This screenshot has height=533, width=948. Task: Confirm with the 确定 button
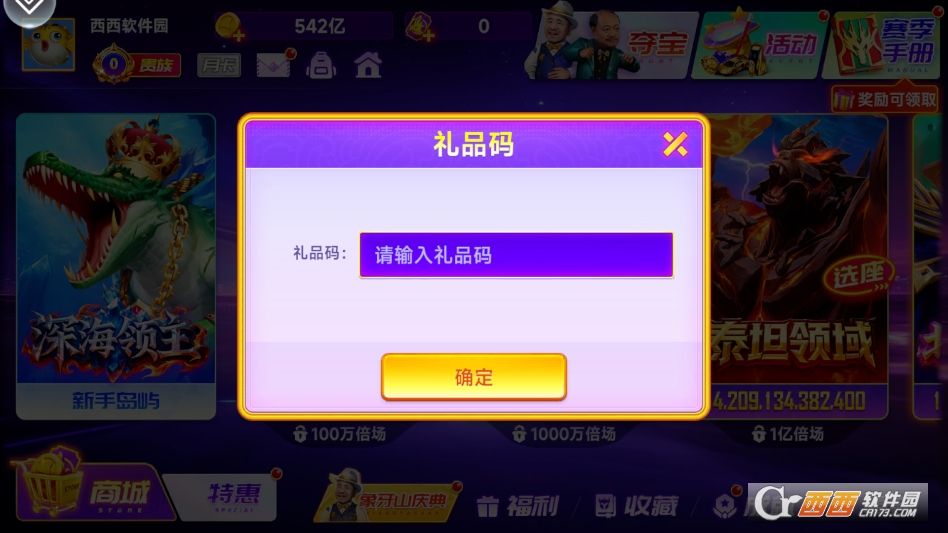[474, 377]
